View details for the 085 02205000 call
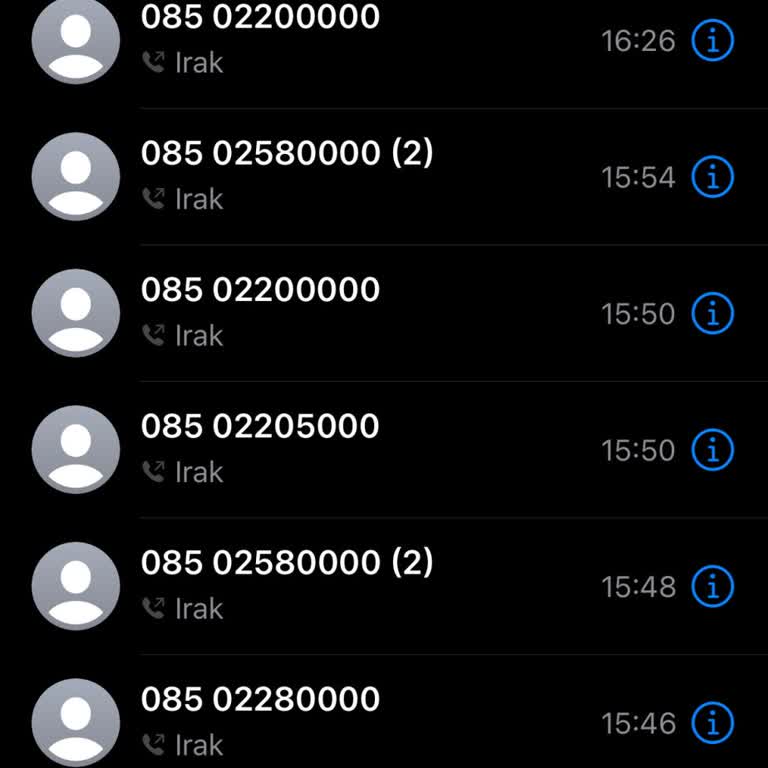This screenshot has width=768, height=768. tap(713, 450)
